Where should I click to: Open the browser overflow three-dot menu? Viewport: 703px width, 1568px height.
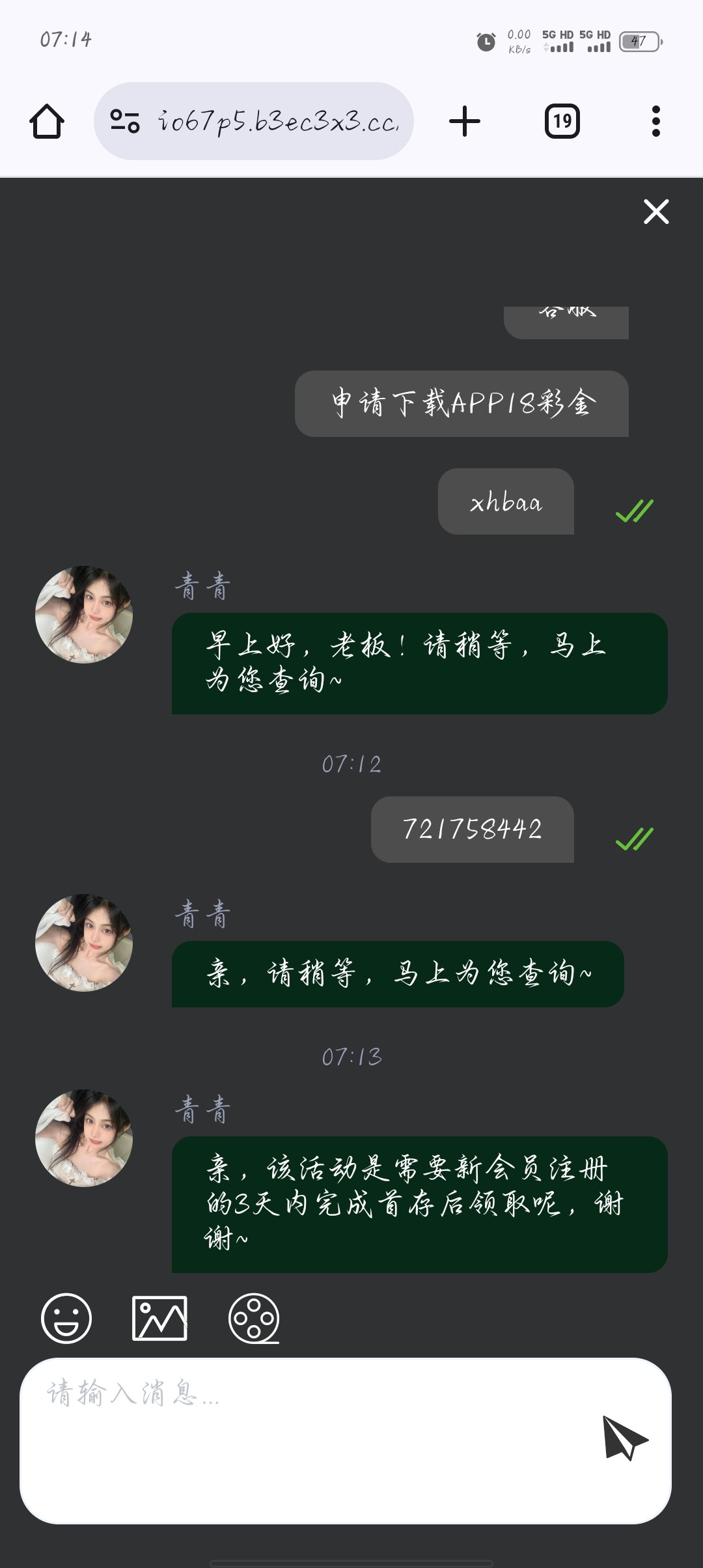[655, 121]
